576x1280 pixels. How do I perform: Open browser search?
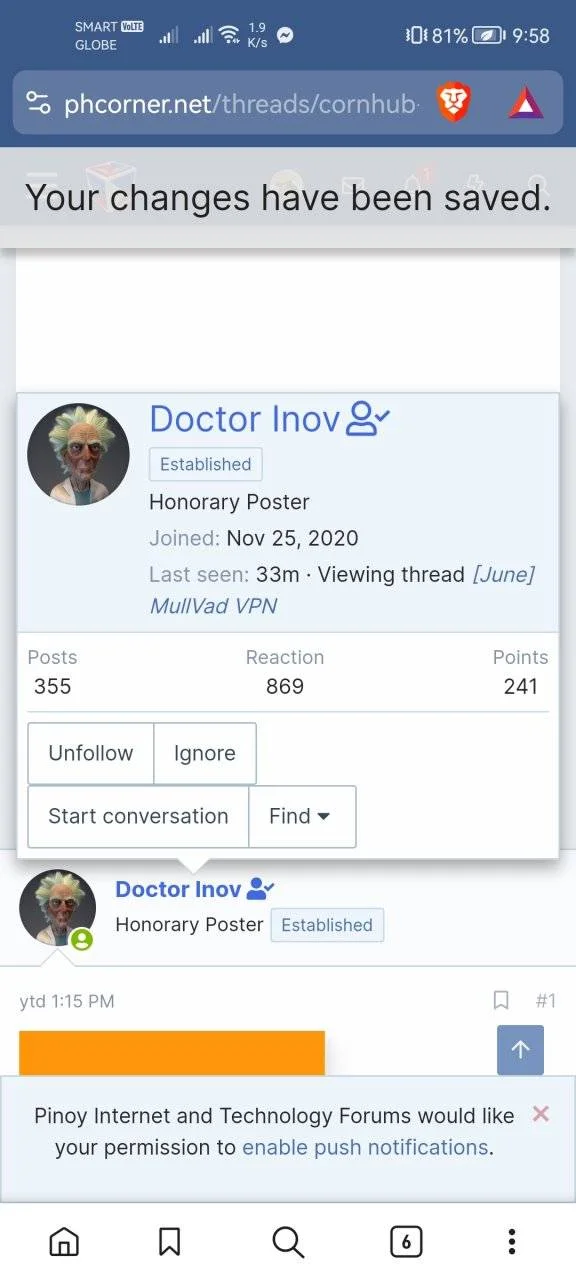point(288,1241)
